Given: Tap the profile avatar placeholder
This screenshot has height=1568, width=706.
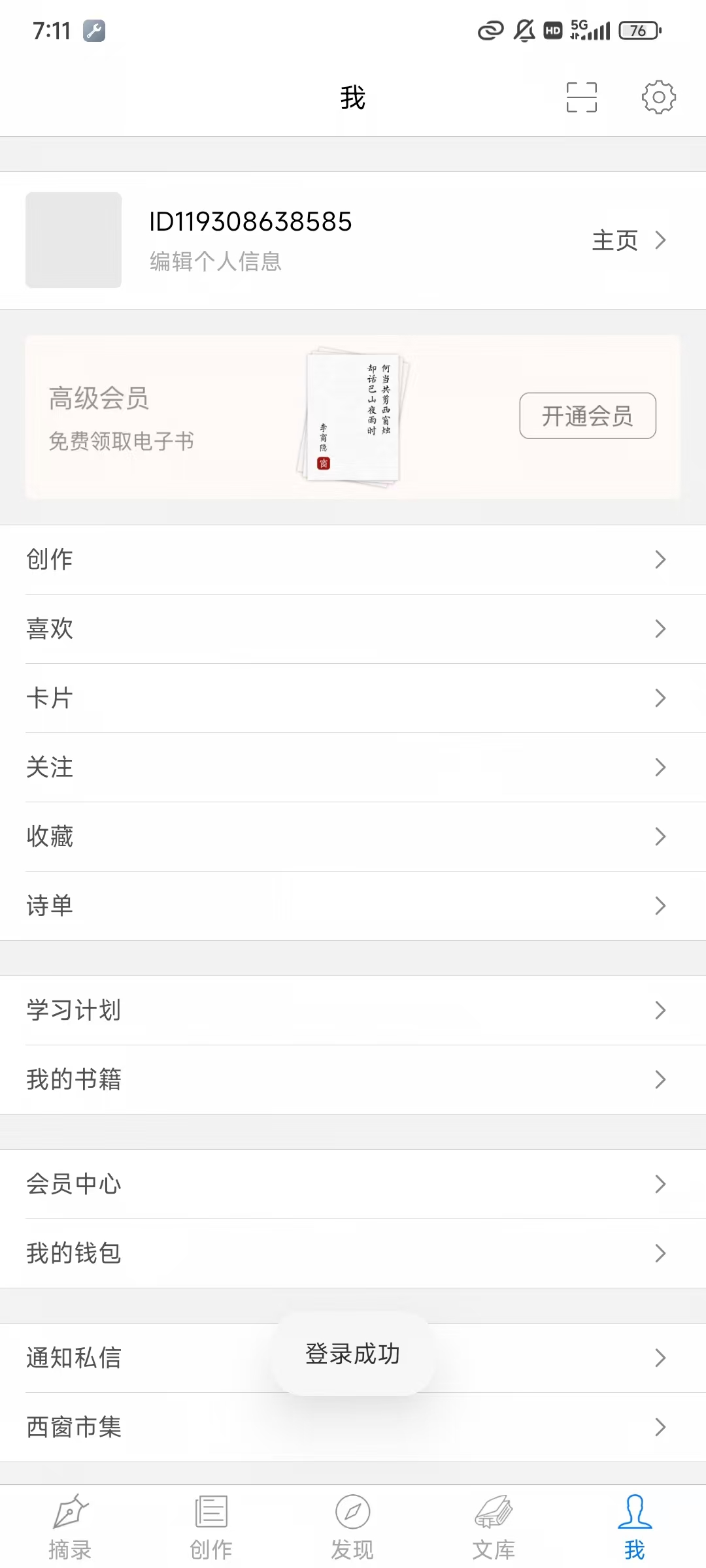Looking at the screenshot, I should [x=73, y=240].
